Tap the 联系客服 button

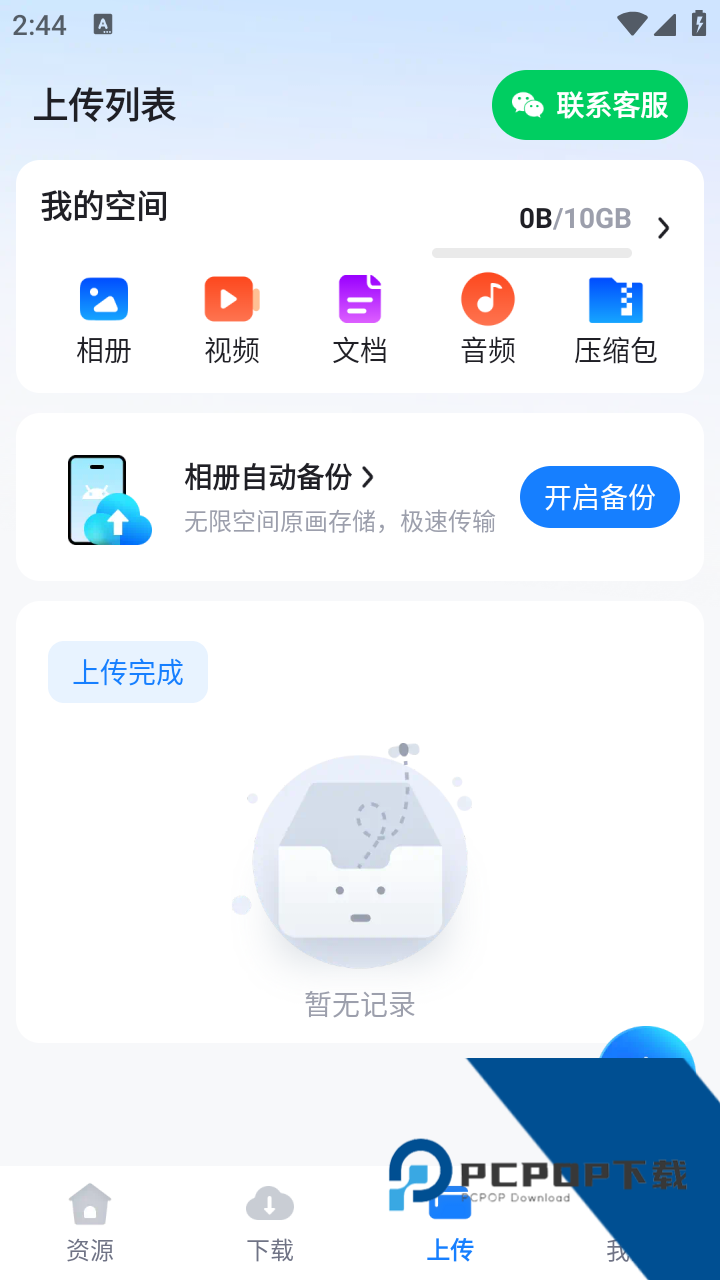coord(589,105)
